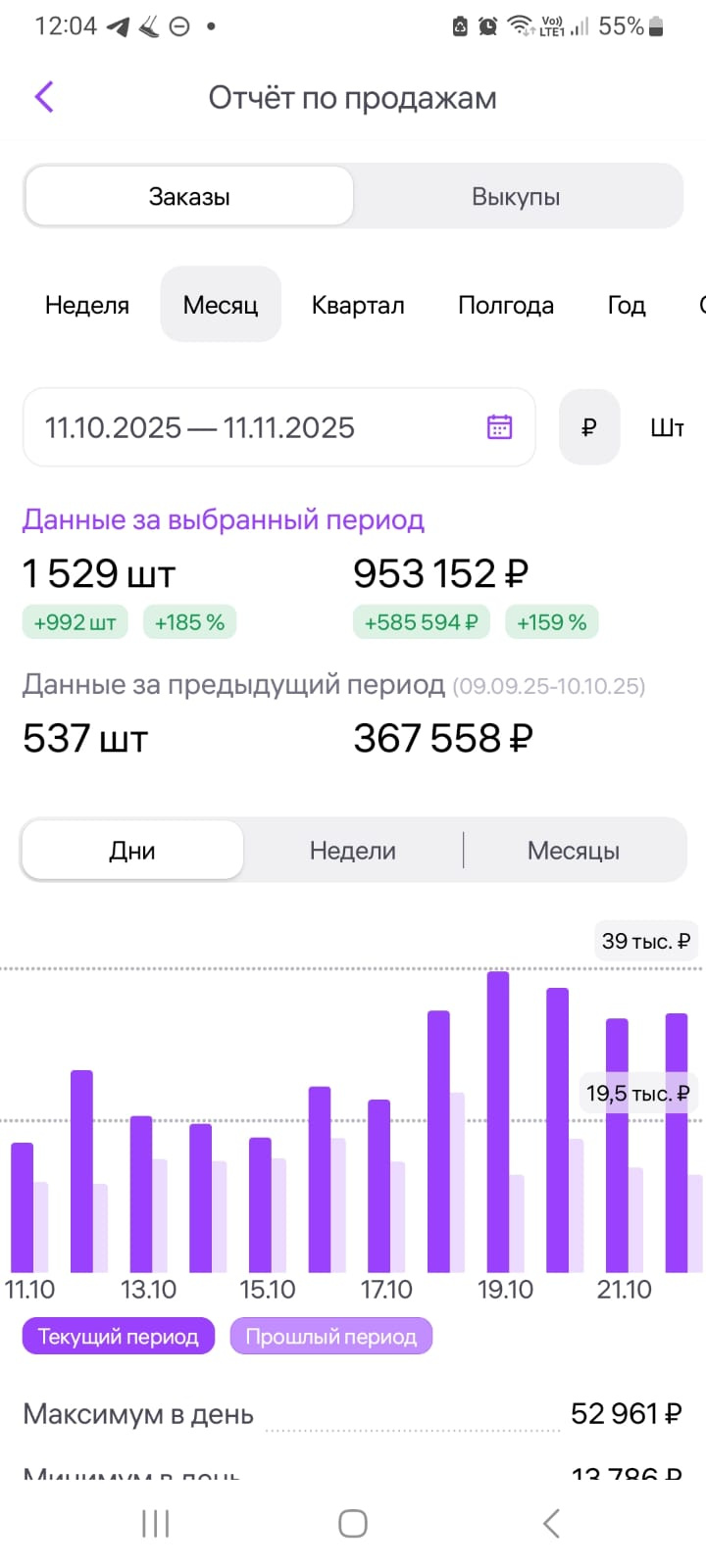Switch to the Выкупы tab
The width and height of the screenshot is (706, 1568).
click(x=516, y=197)
